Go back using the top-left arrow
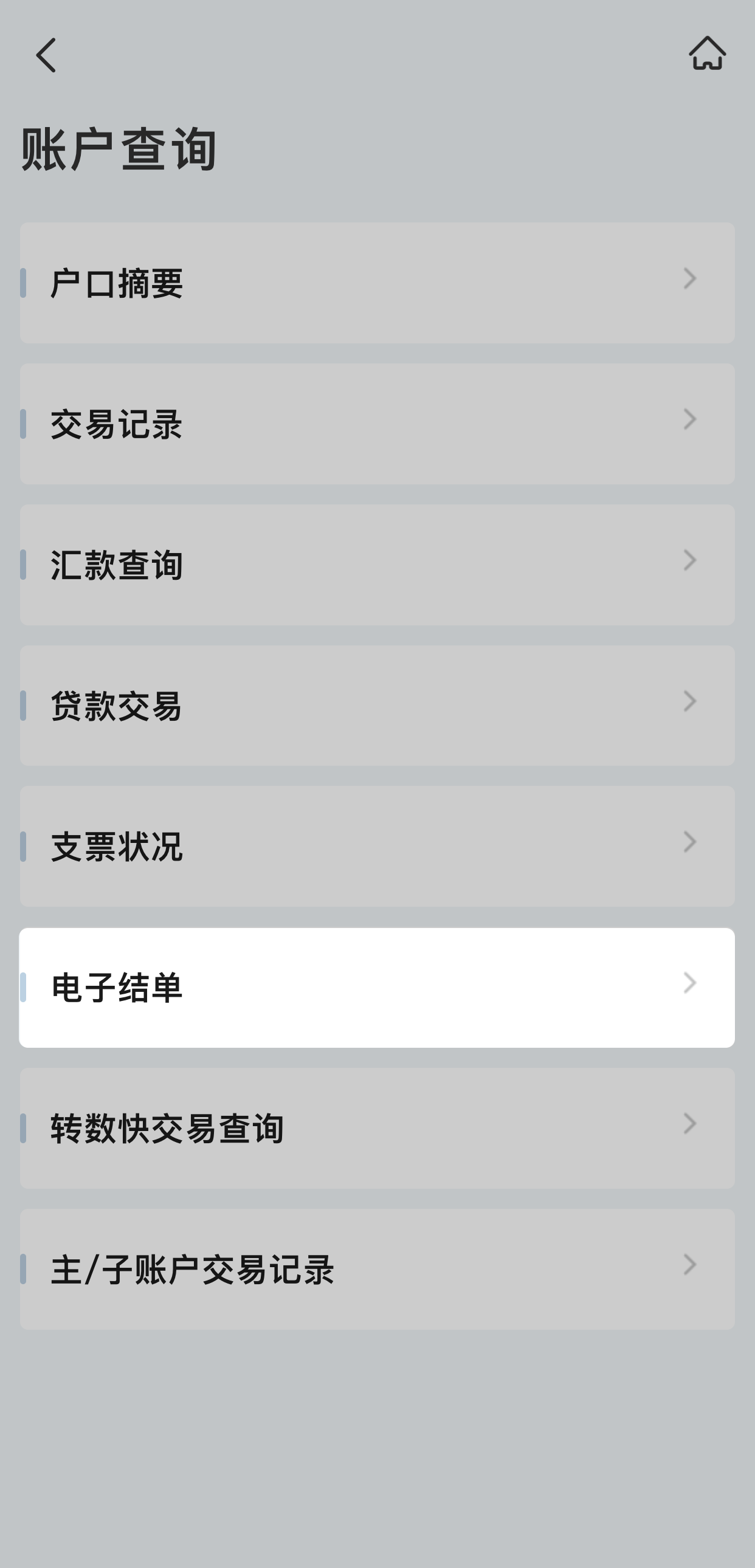 coord(46,55)
